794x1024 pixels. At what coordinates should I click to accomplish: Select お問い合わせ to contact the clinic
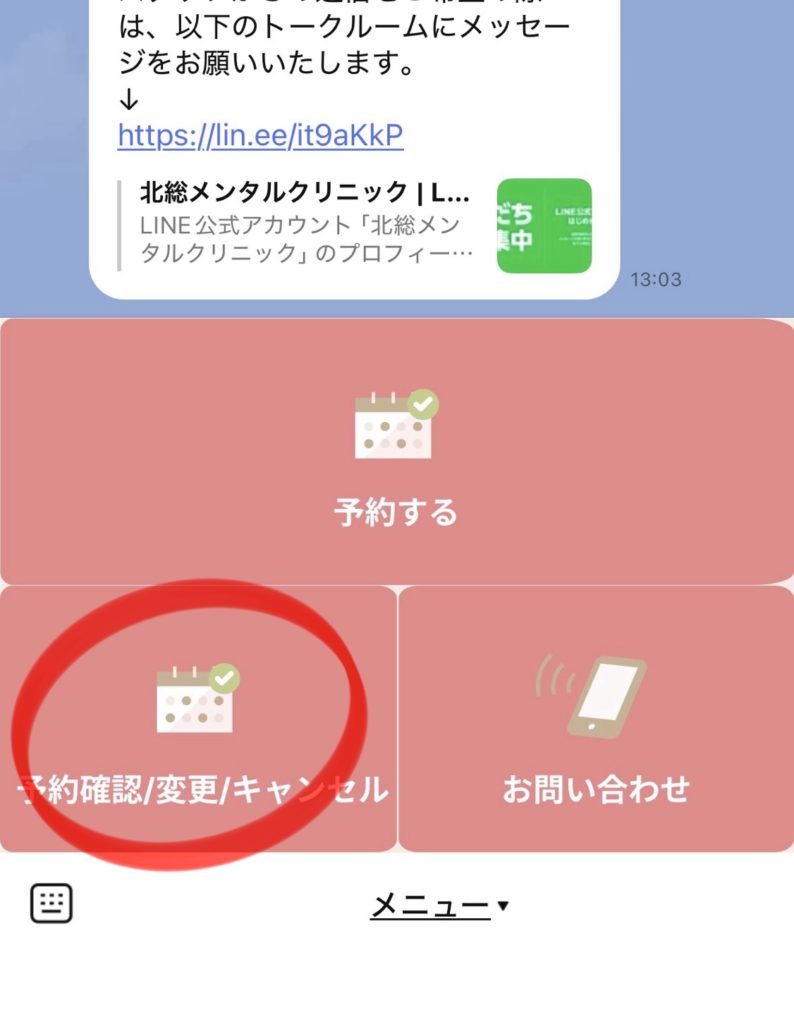[x=596, y=720]
